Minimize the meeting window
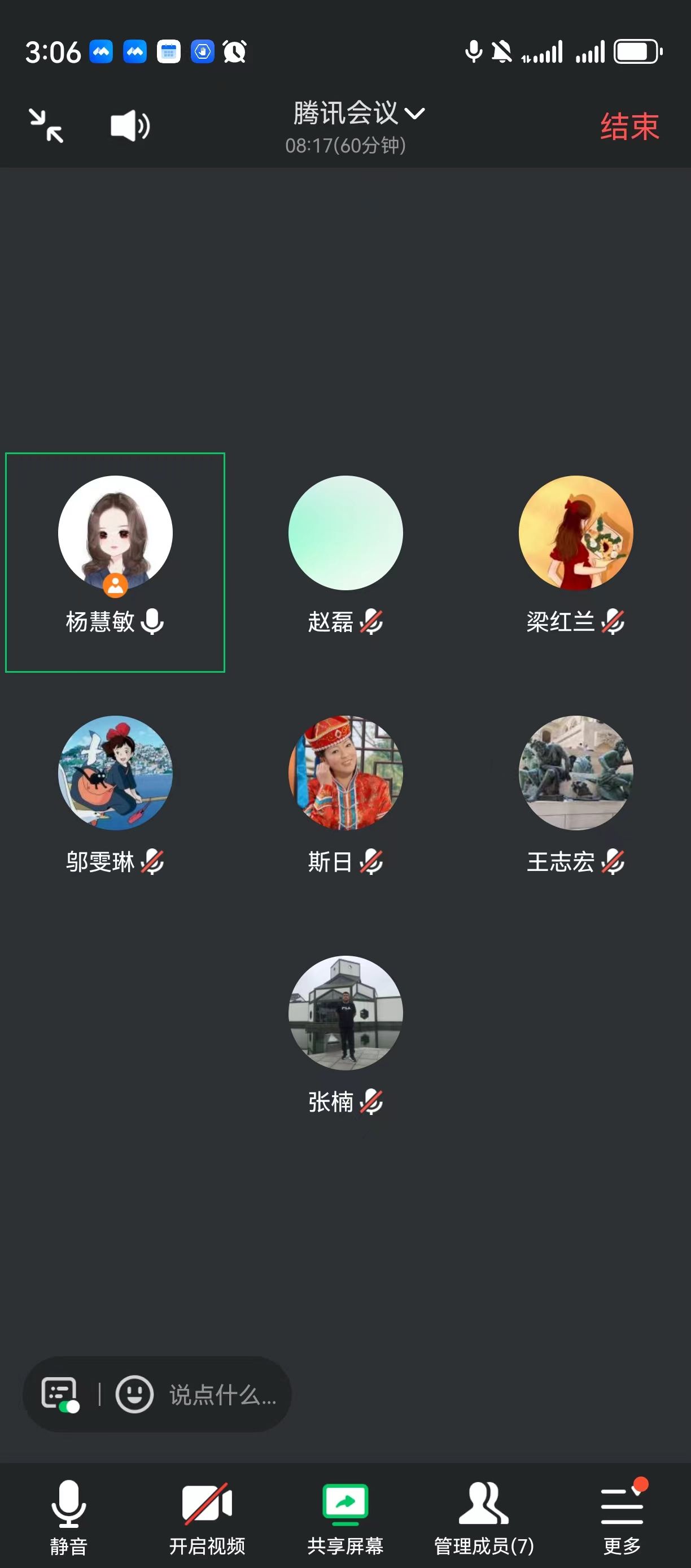Viewport: 691px width, 1568px height. click(46, 126)
